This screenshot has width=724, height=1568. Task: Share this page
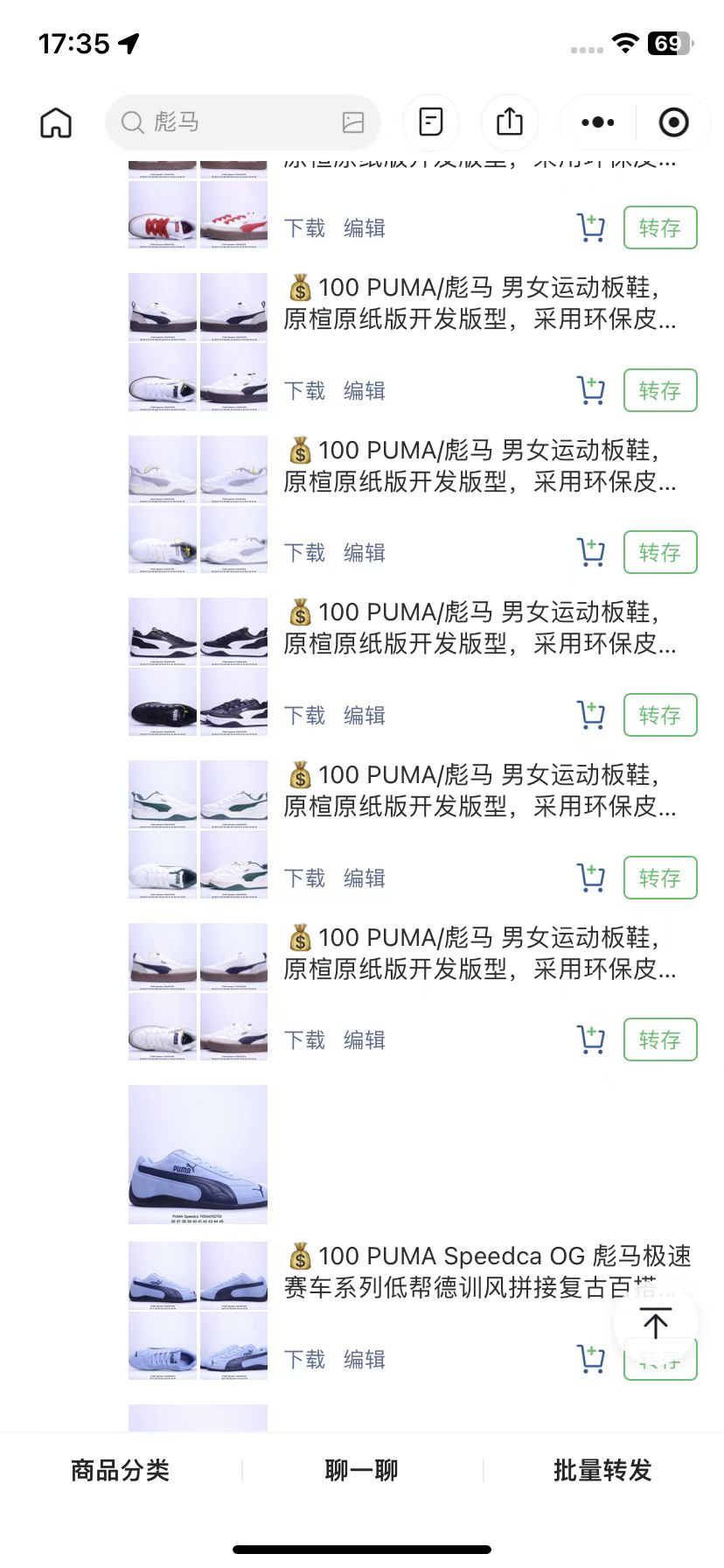(x=510, y=122)
